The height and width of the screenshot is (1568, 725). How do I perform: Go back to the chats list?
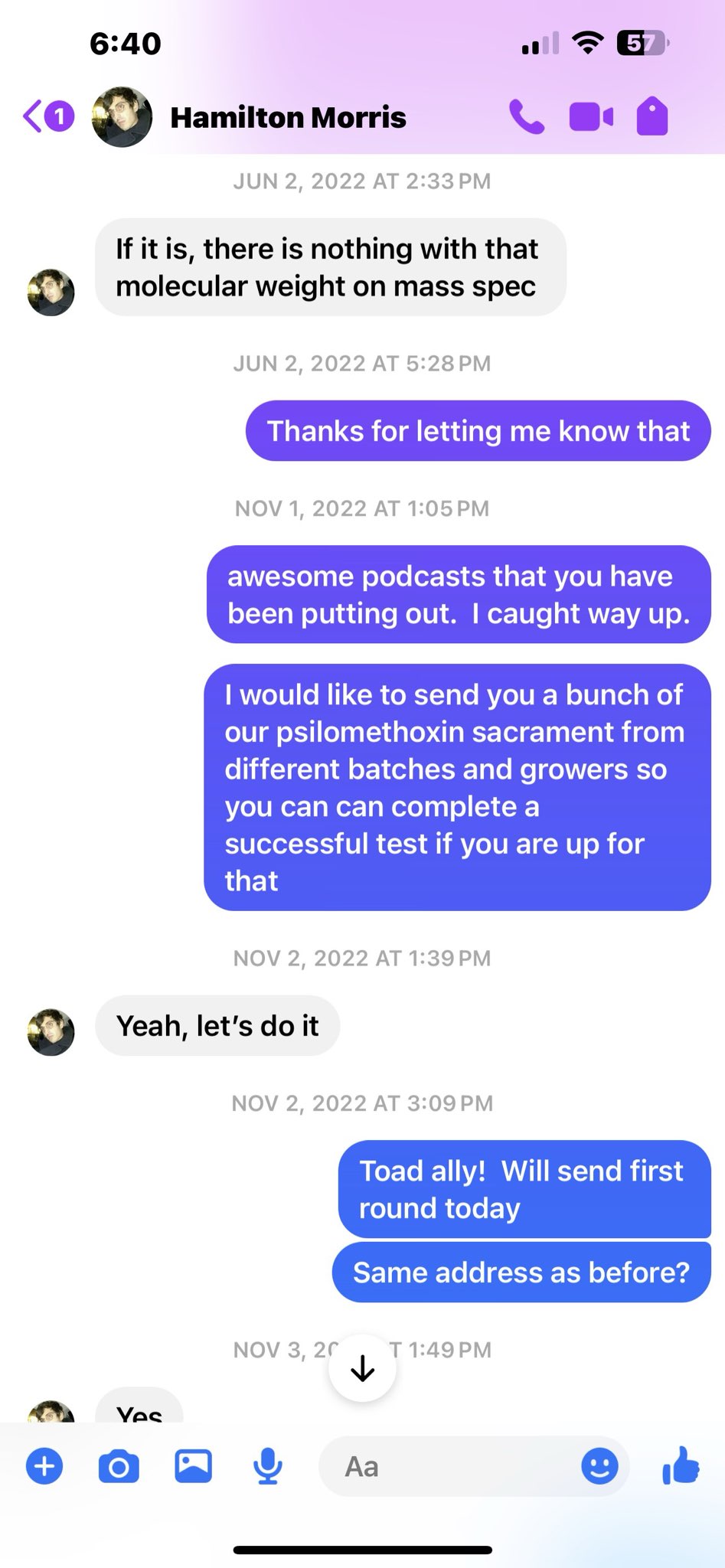(x=46, y=117)
